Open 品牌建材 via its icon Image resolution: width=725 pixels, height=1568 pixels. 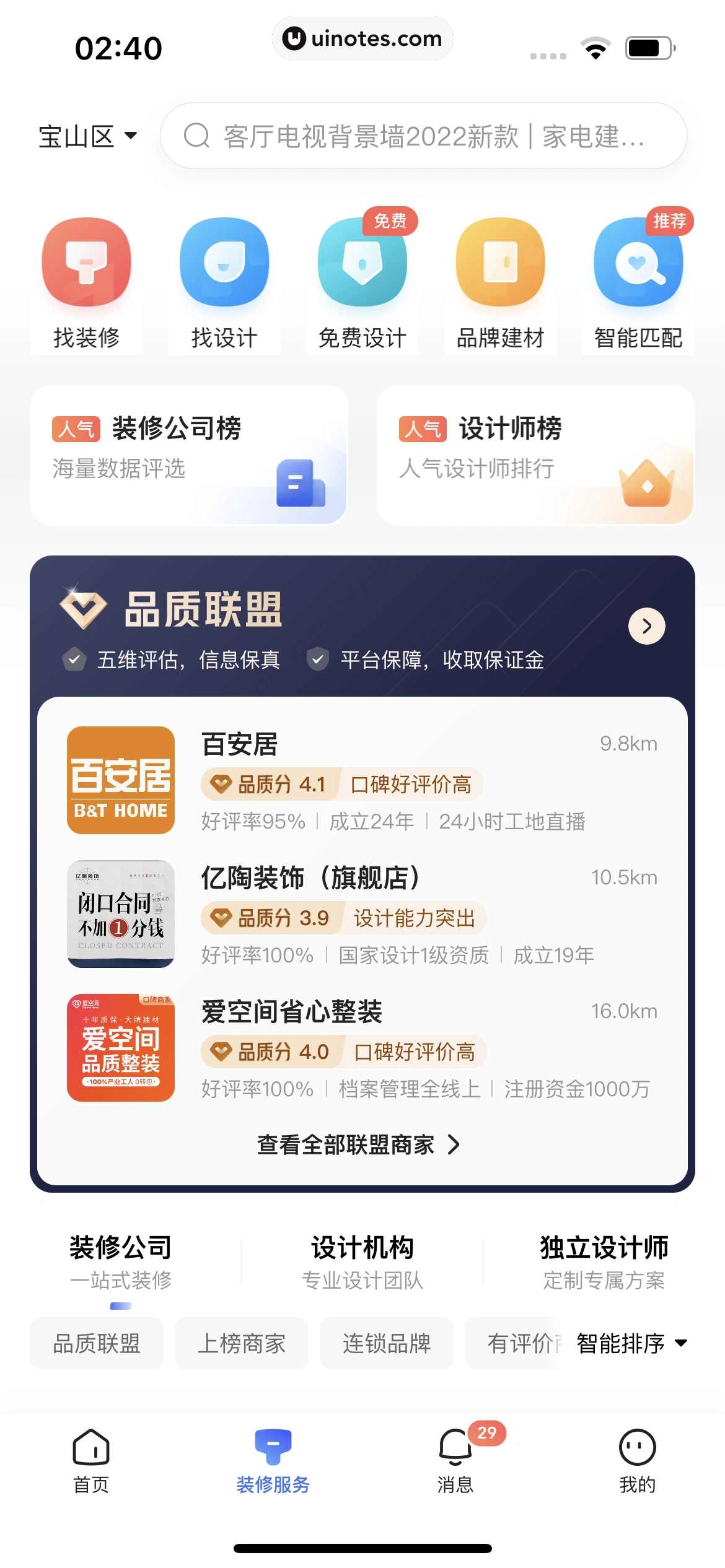tap(500, 263)
